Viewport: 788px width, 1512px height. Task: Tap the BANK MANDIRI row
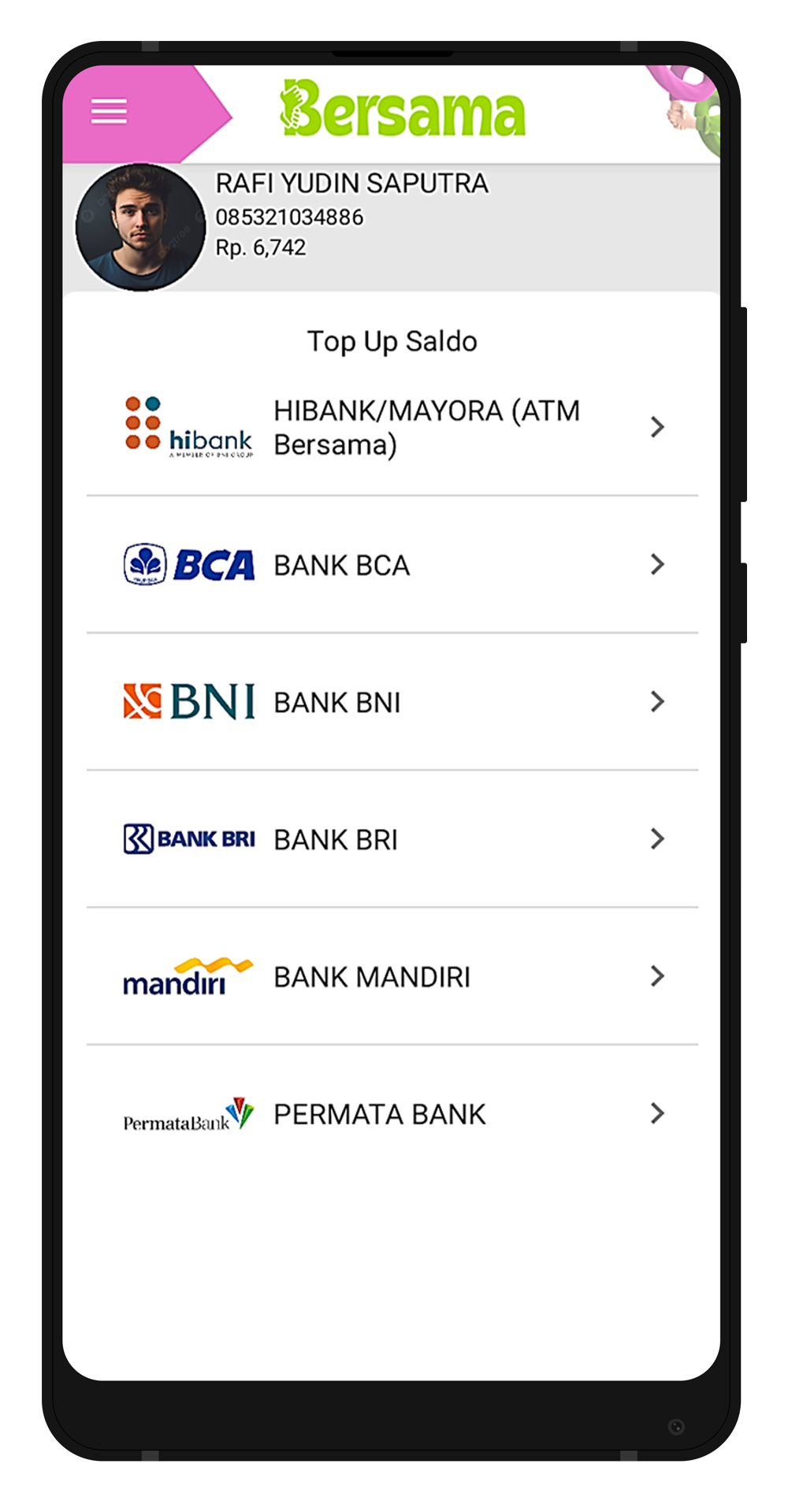click(392, 977)
